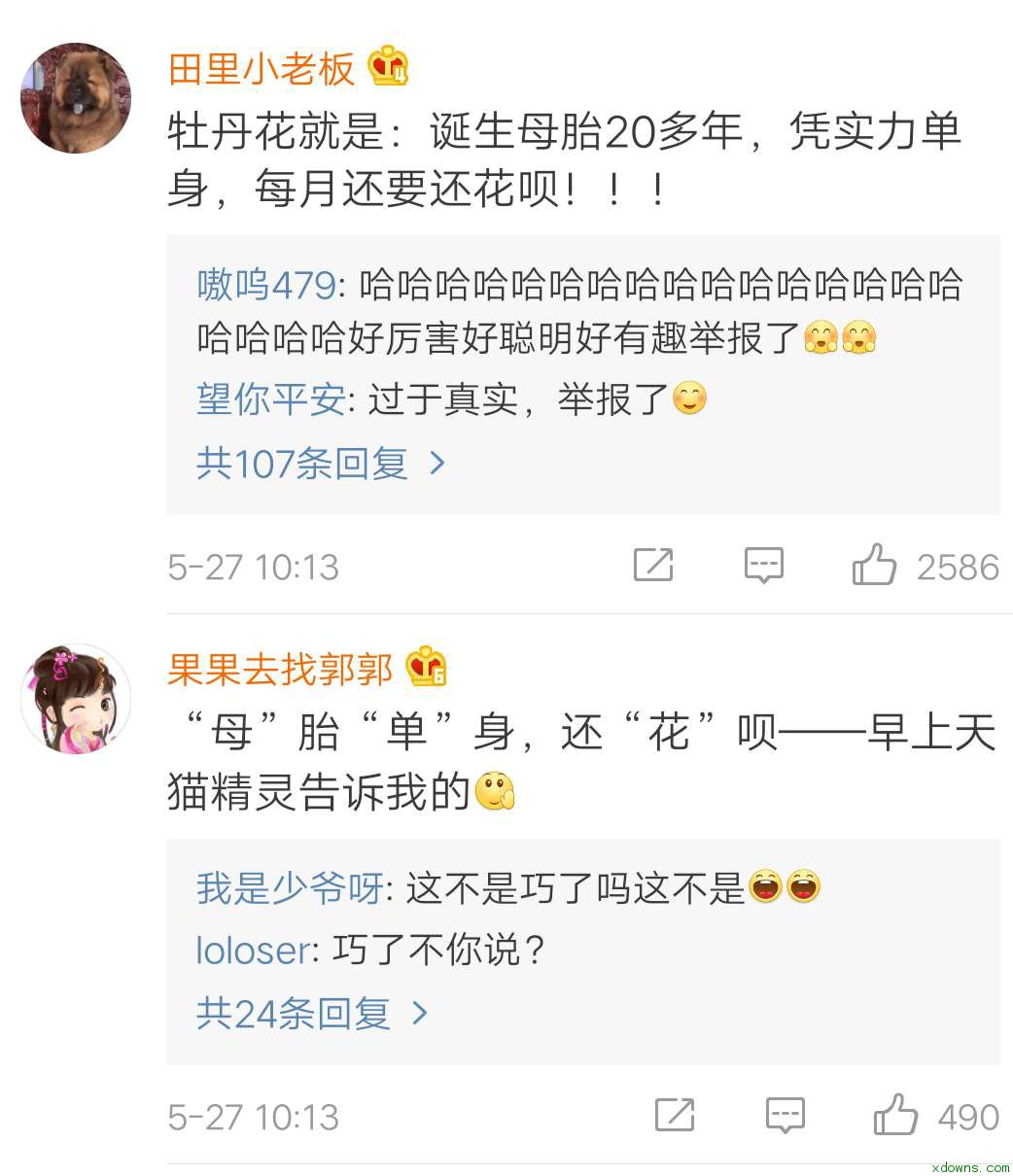Open replier 我是少爷呀's profile
Screen dimensions: 1013x1176
point(290,888)
